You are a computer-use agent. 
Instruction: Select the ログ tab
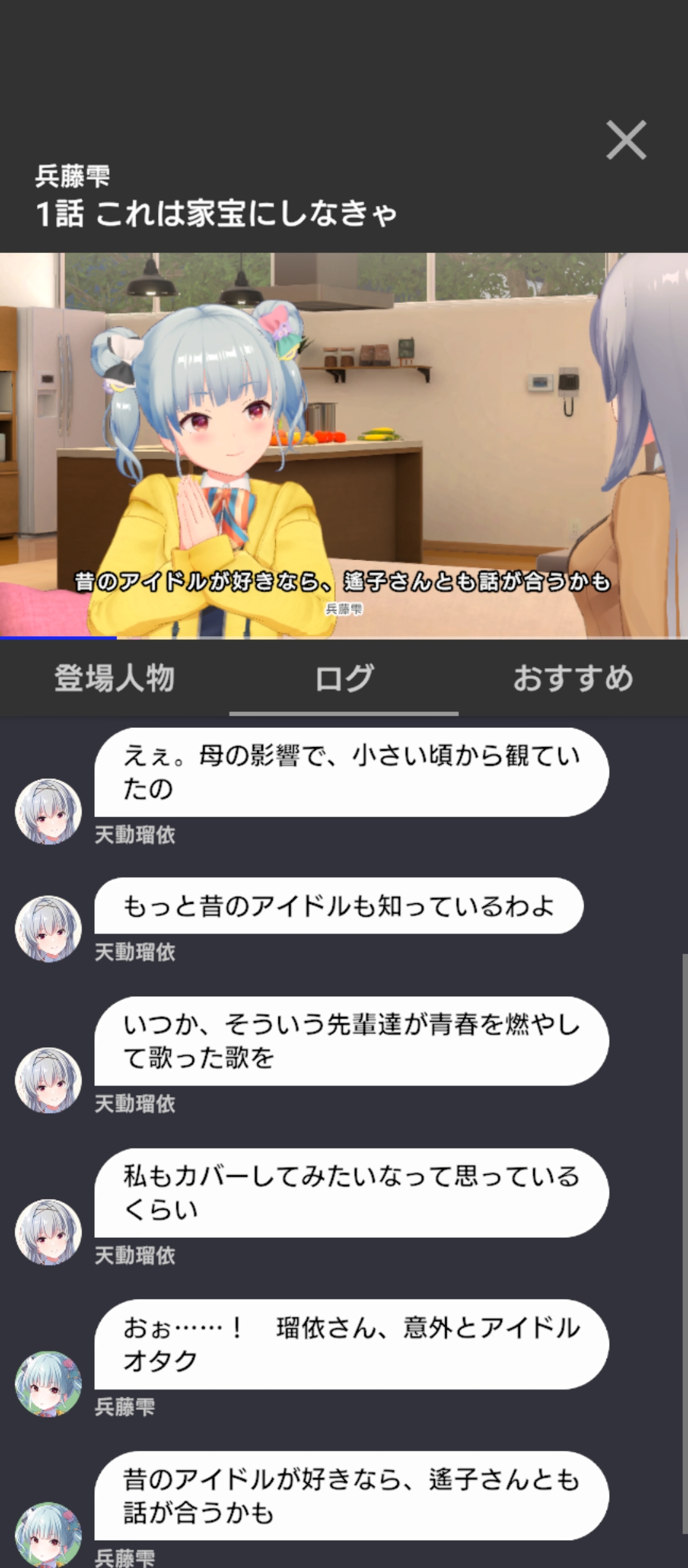coord(344,678)
